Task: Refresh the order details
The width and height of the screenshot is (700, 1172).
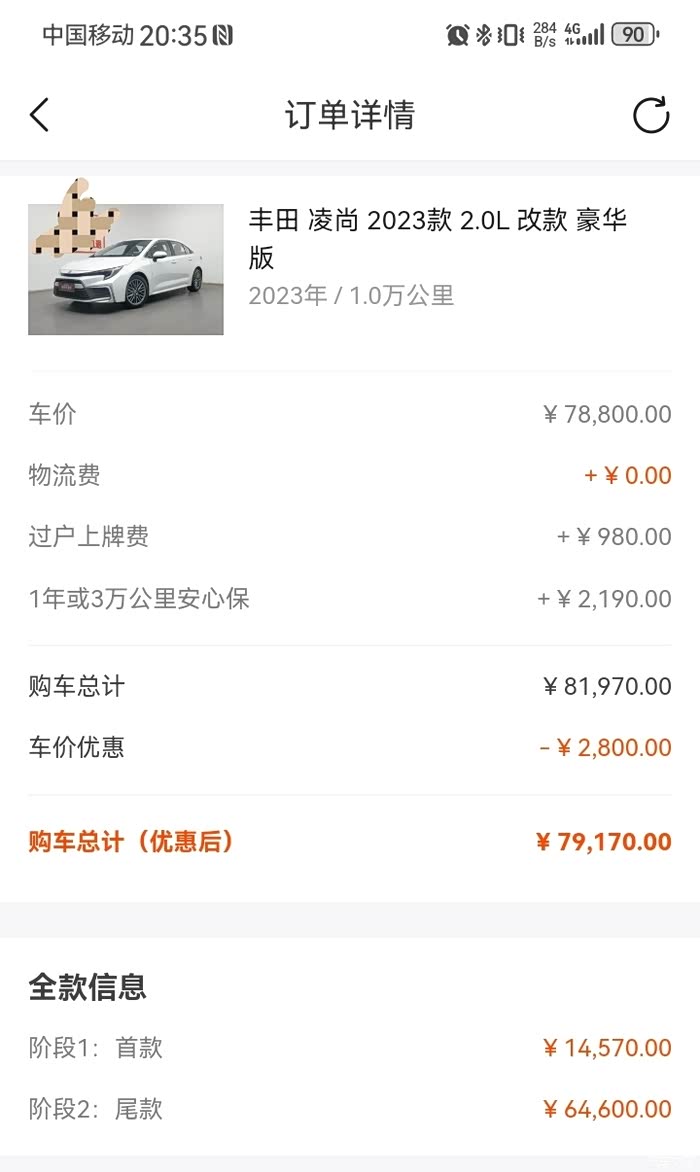Action: coord(651,115)
